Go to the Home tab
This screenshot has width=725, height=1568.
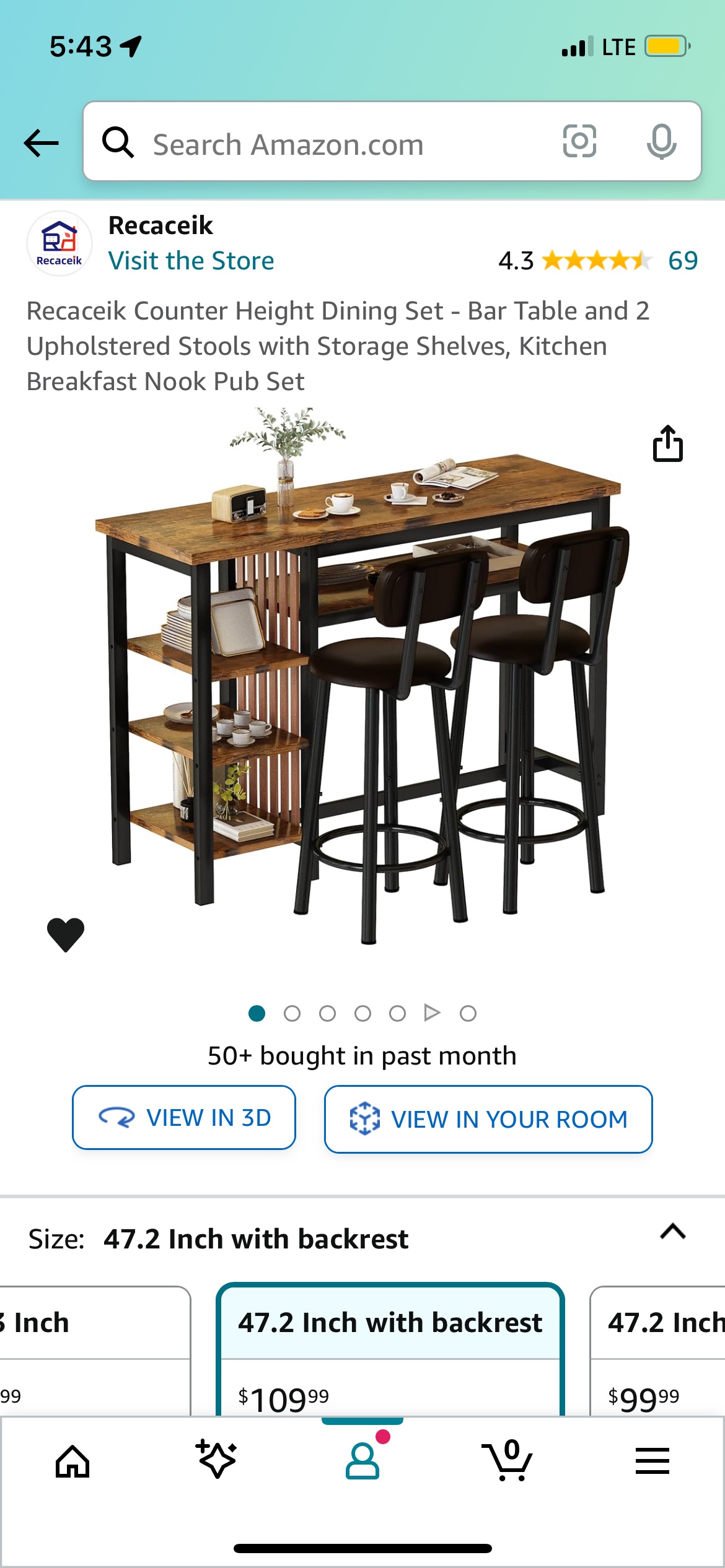pyautogui.click(x=72, y=1462)
